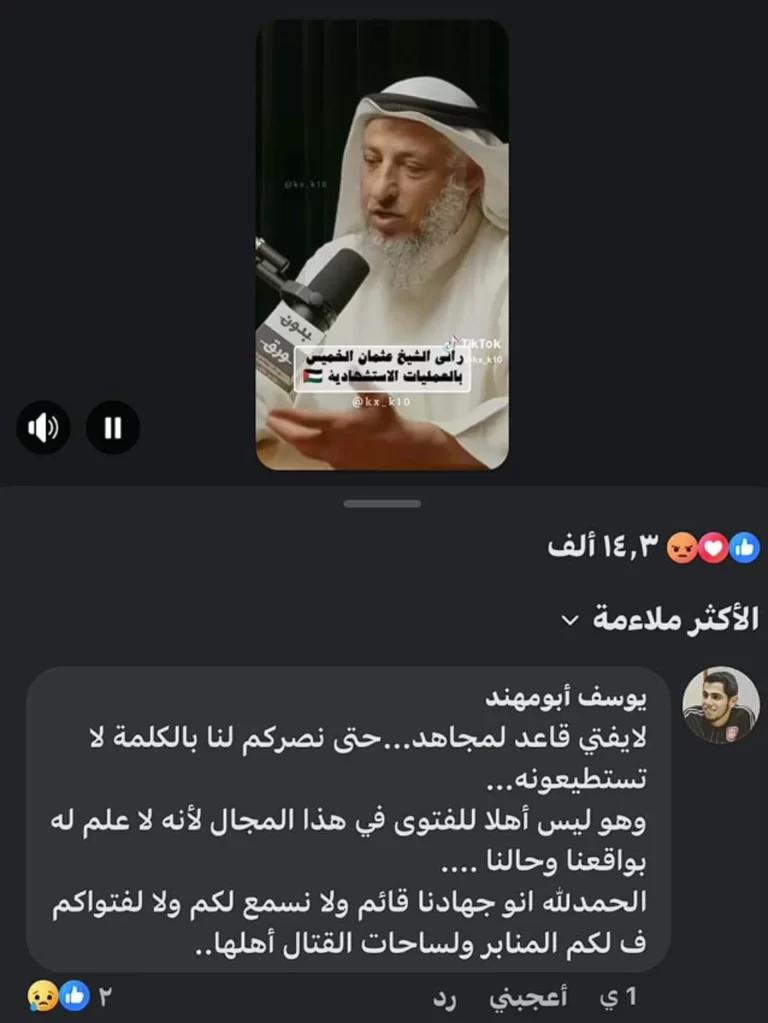
Task: Open the commenter name يوسف أبومهند
Action: pyautogui.click(x=566, y=697)
